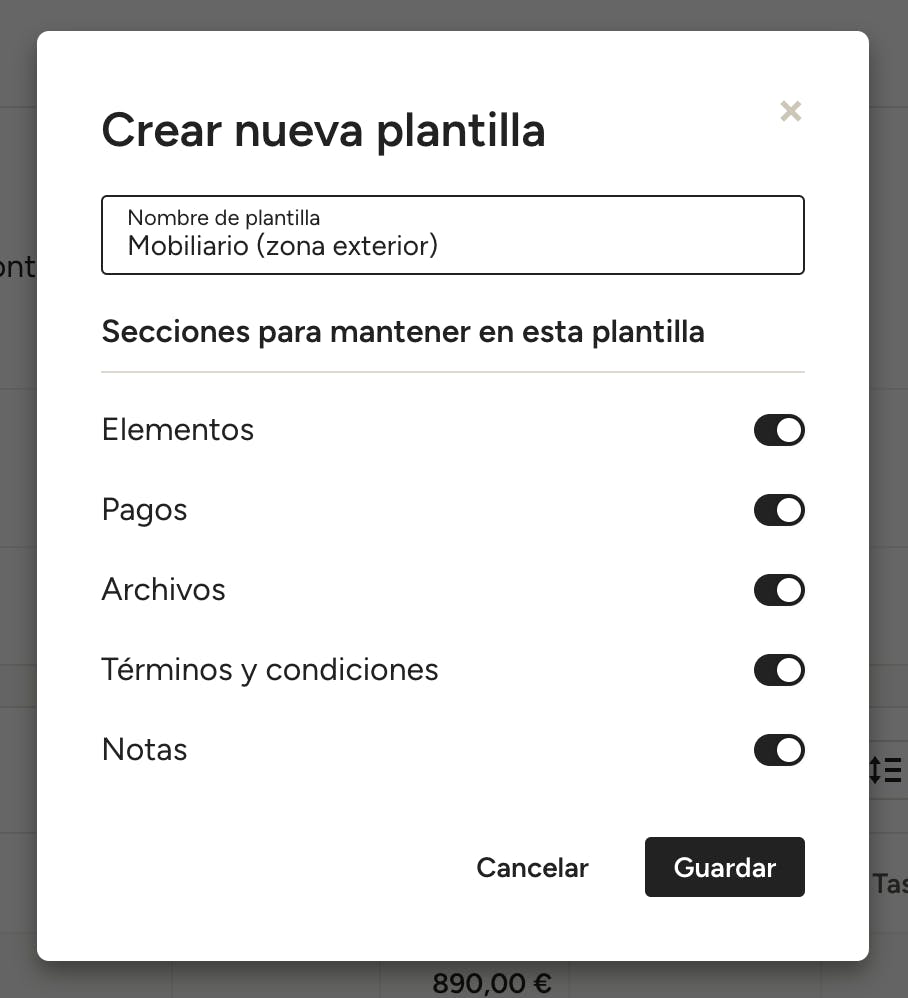This screenshot has width=908, height=998.
Task: Disable the Notas toggle
Action: coord(779,750)
